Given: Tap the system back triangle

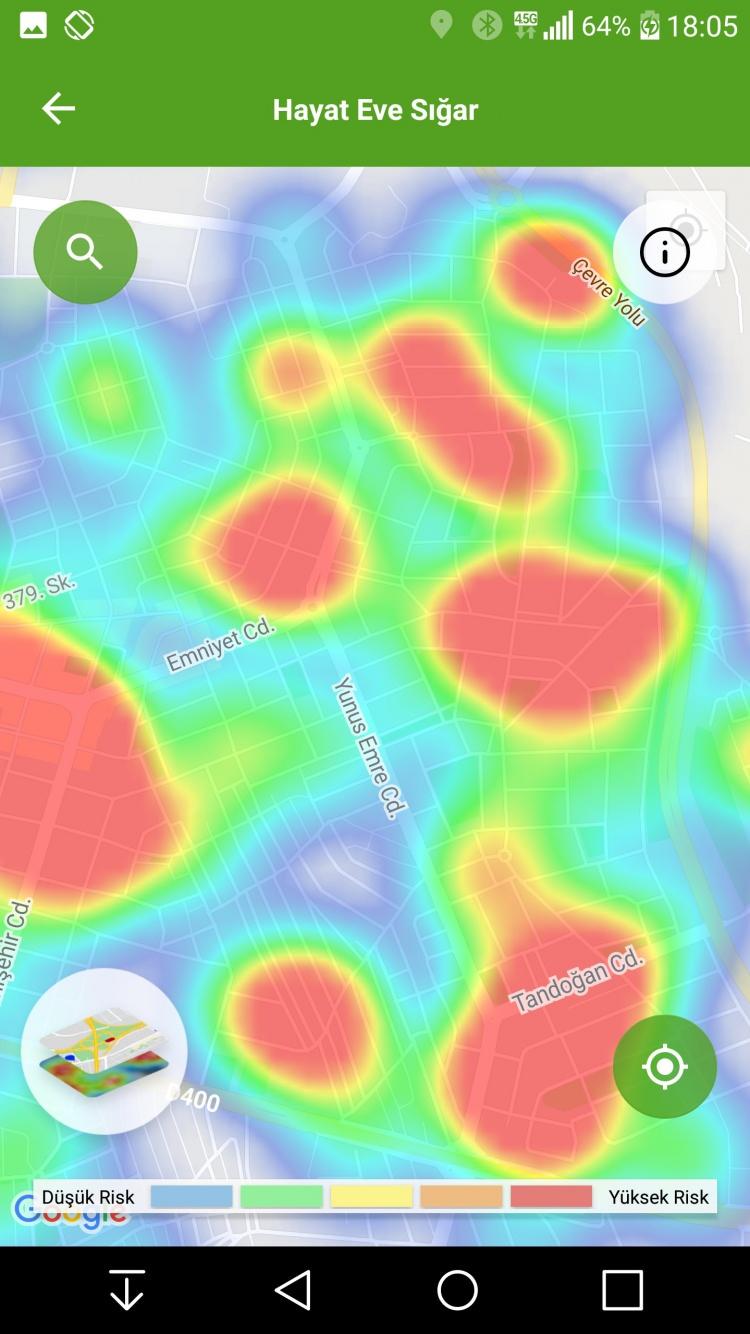Looking at the screenshot, I should tap(293, 1290).
